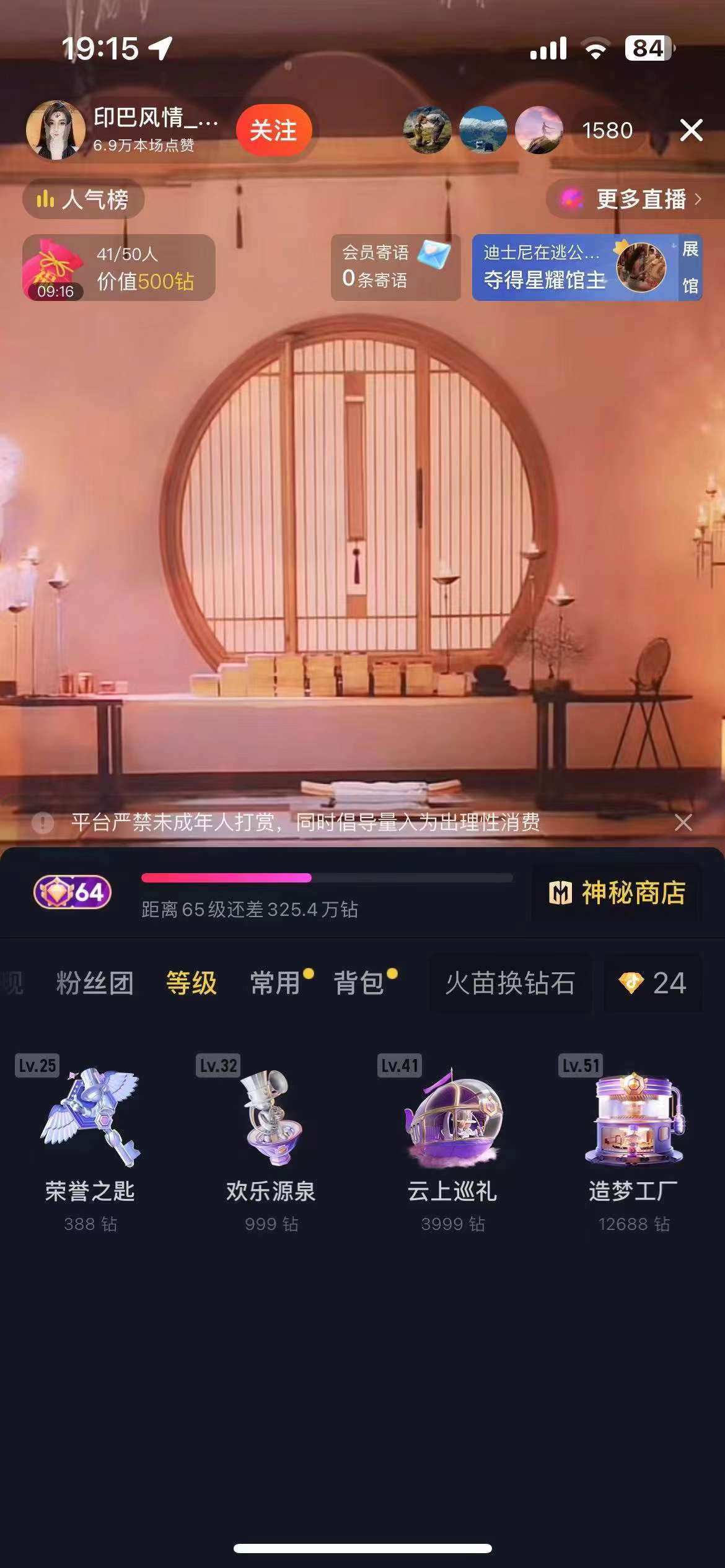Close the live stream room
The width and height of the screenshot is (725, 1568).
pyautogui.click(x=691, y=131)
